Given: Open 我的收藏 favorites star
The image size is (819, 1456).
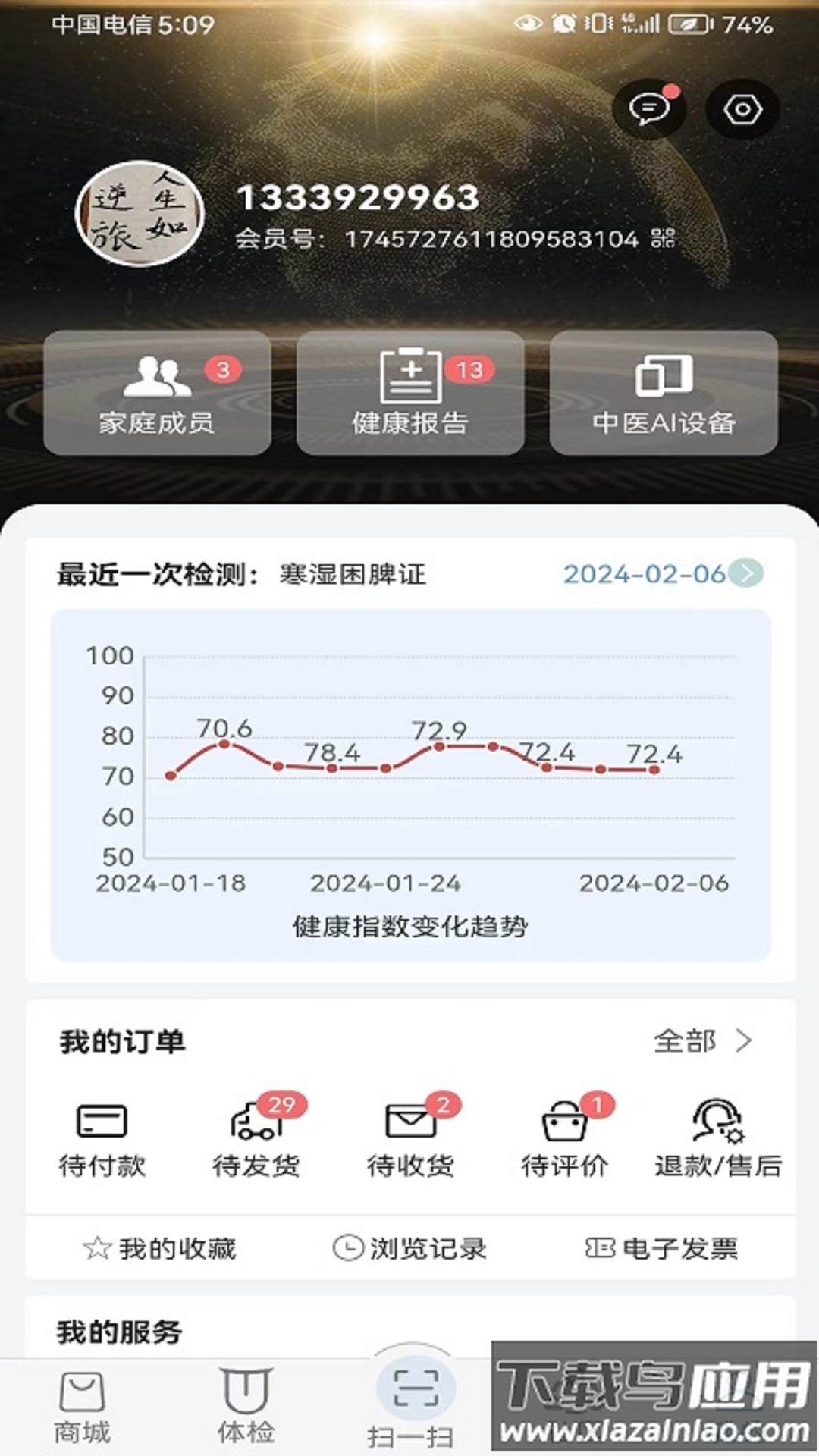Looking at the screenshot, I should click(x=162, y=1244).
